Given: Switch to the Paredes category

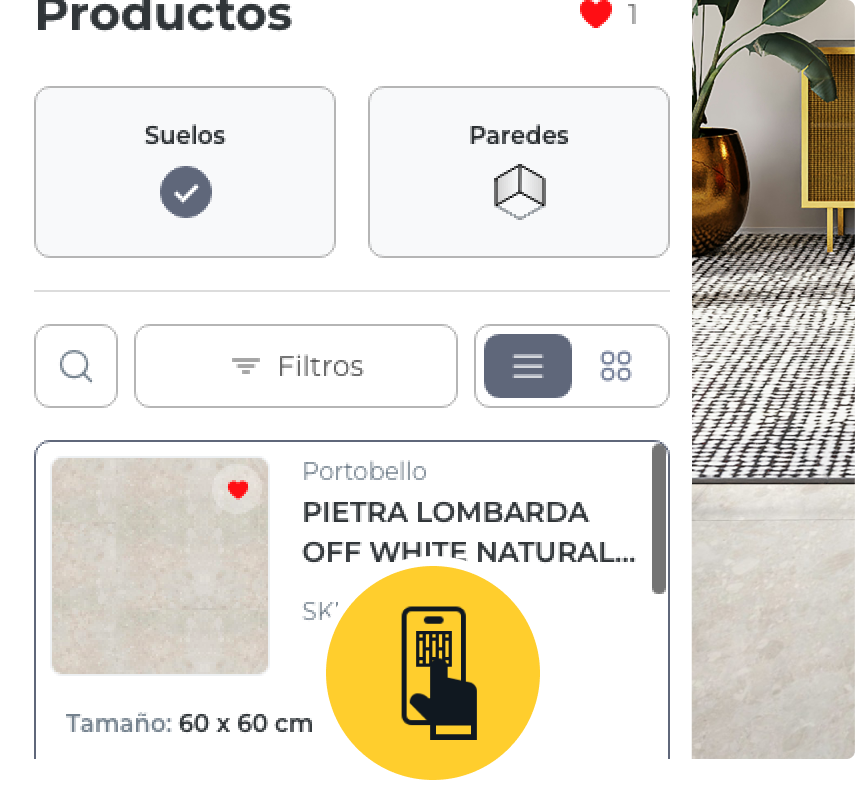Looking at the screenshot, I should 518,171.
